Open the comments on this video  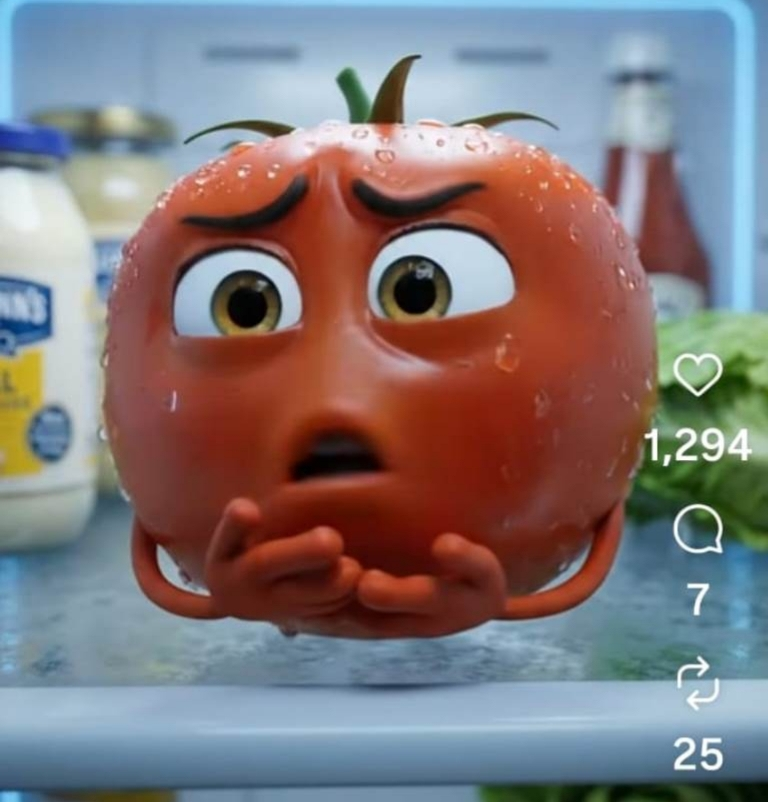[697, 529]
